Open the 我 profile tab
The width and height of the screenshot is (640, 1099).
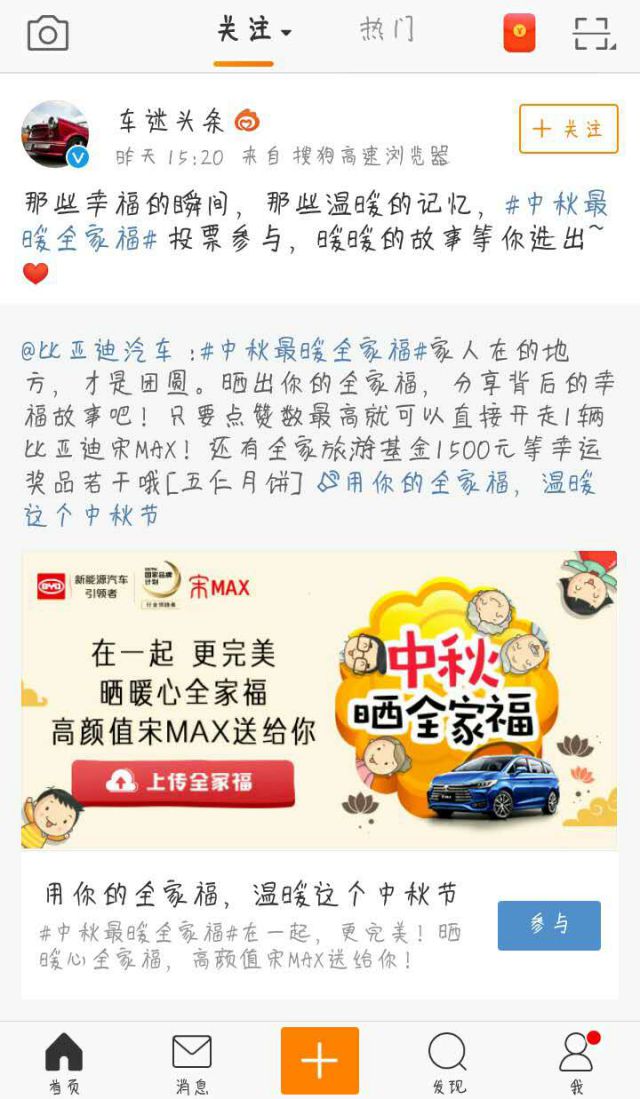coord(576,1062)
